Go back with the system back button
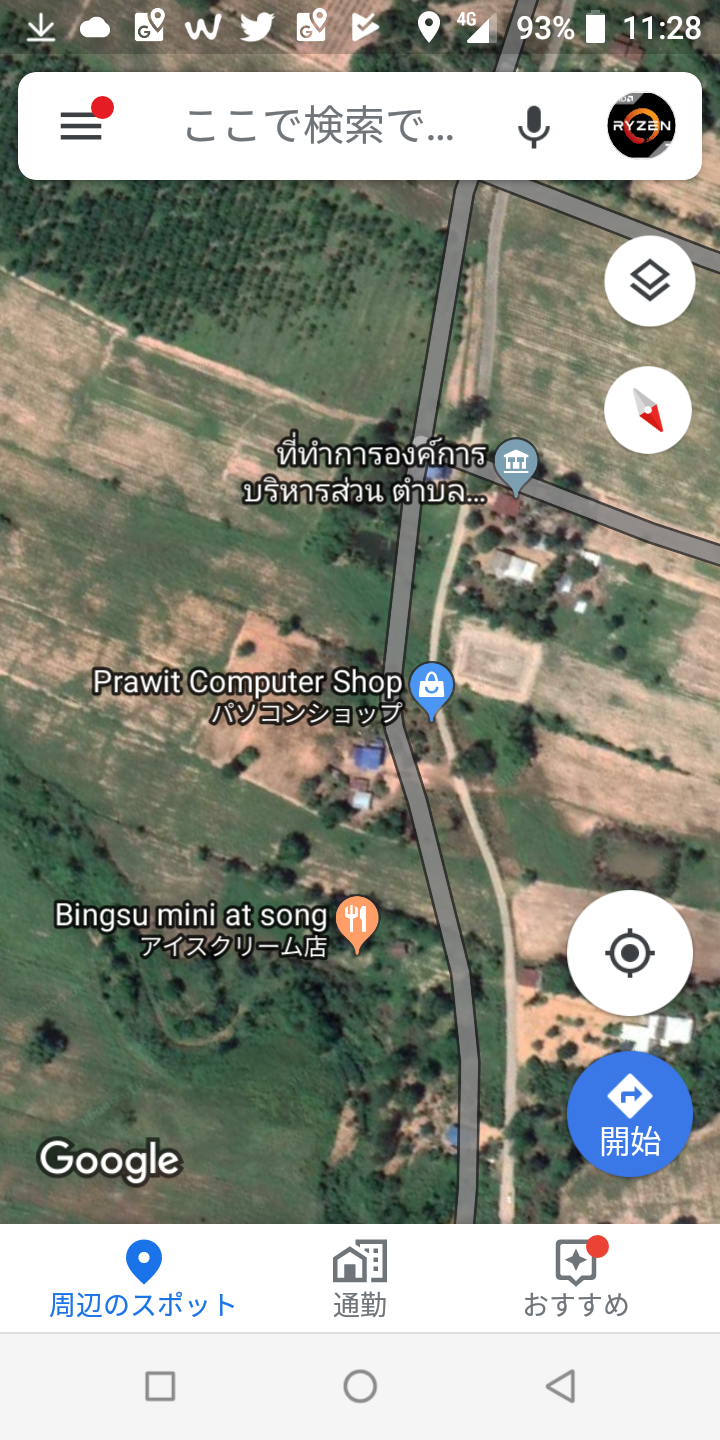This screenshot has width=720, height=1440. click(x=560, y=1386)
